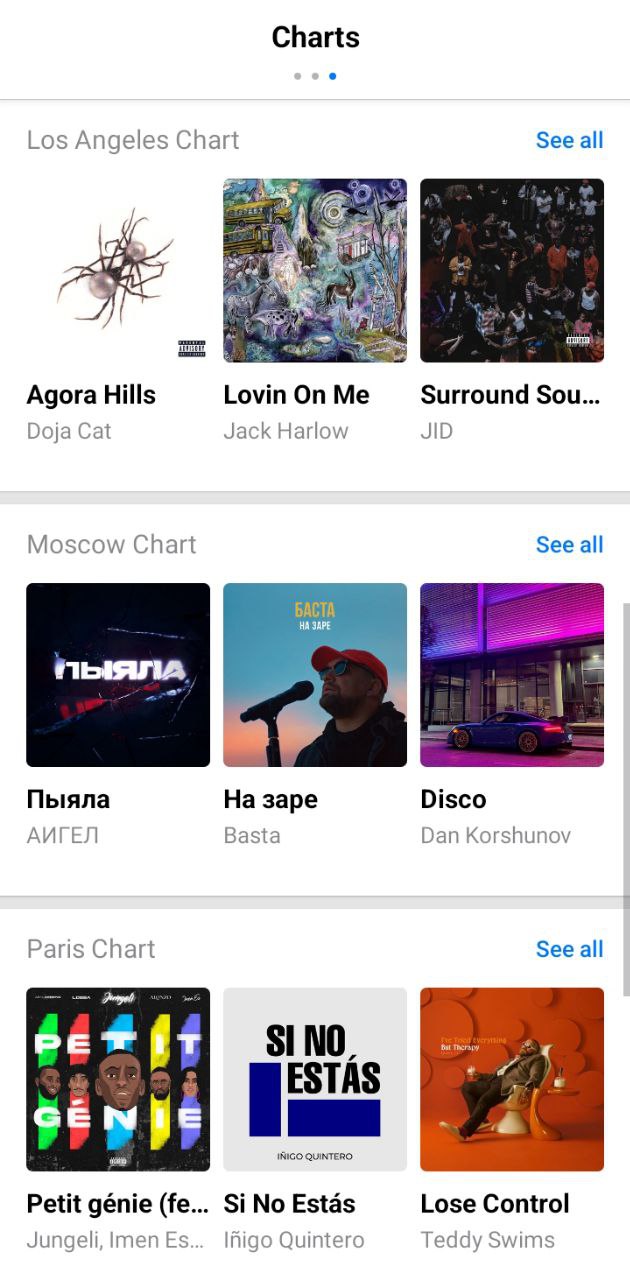See all of the Moscow Chart
The image size is (630, 1280).
click(x=569, y=544)
